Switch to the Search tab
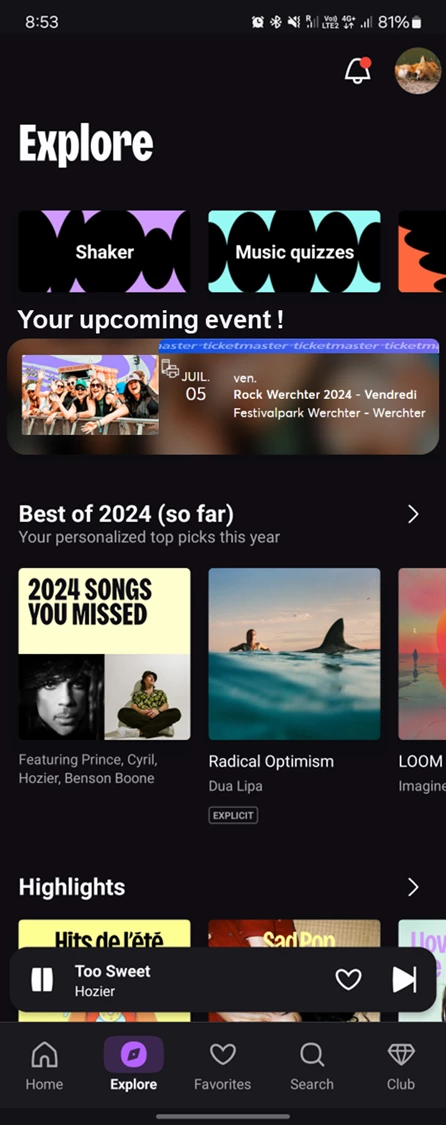446x1125 pixels. pyautogui.click(x=312, y=1065)
